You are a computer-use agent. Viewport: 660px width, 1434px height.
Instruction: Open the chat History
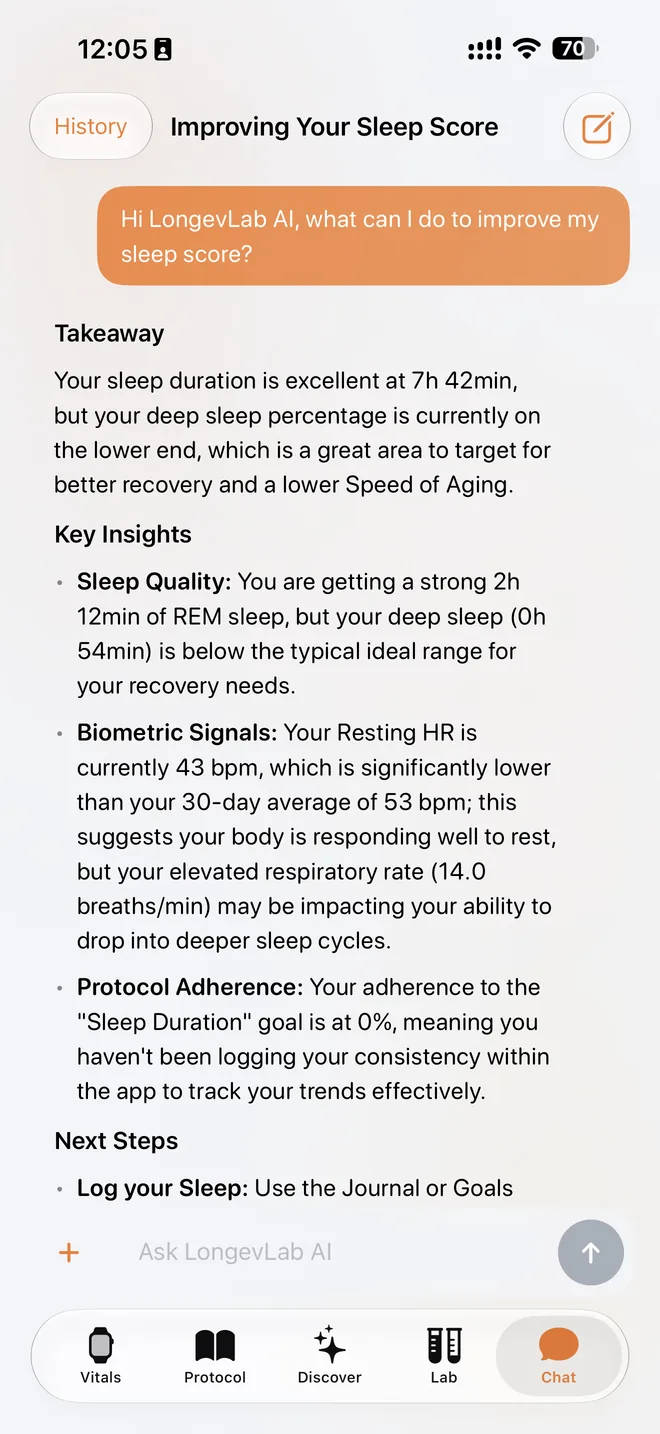91,127
